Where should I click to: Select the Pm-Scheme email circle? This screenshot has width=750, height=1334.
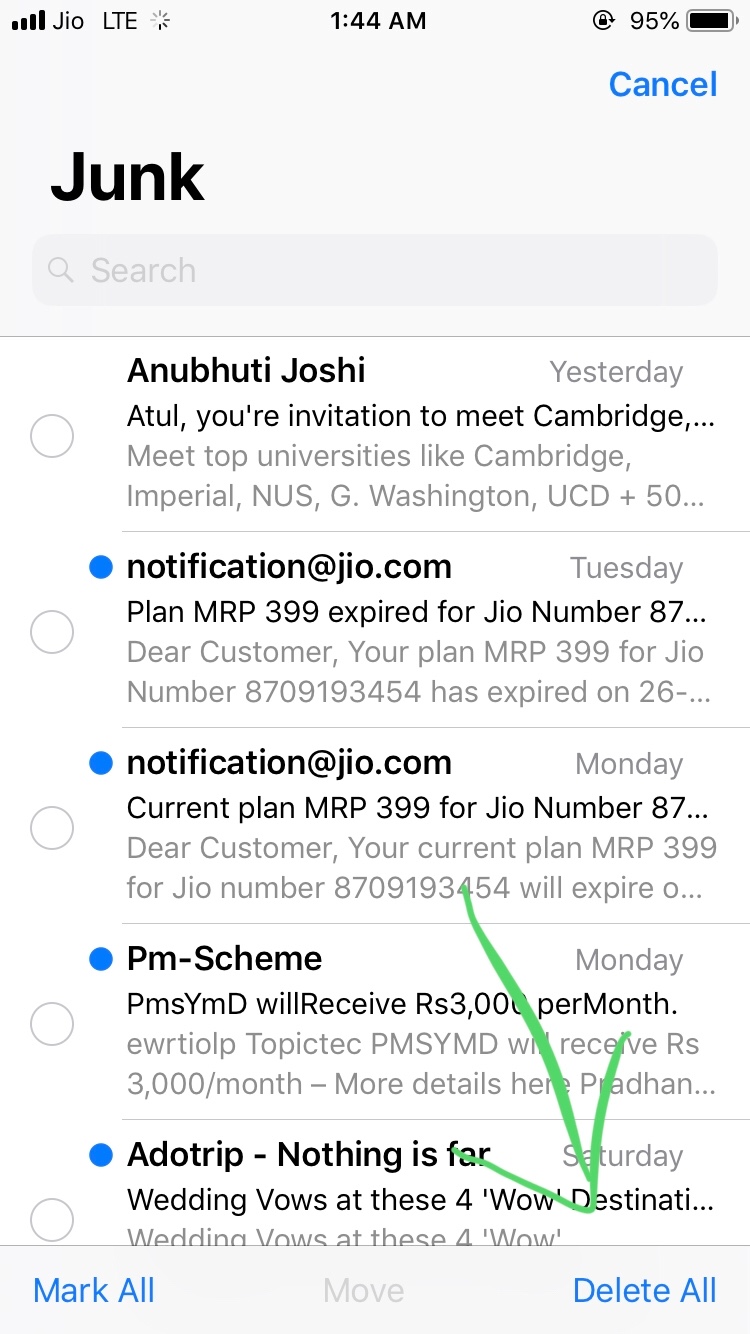(x=52, y=1024)
